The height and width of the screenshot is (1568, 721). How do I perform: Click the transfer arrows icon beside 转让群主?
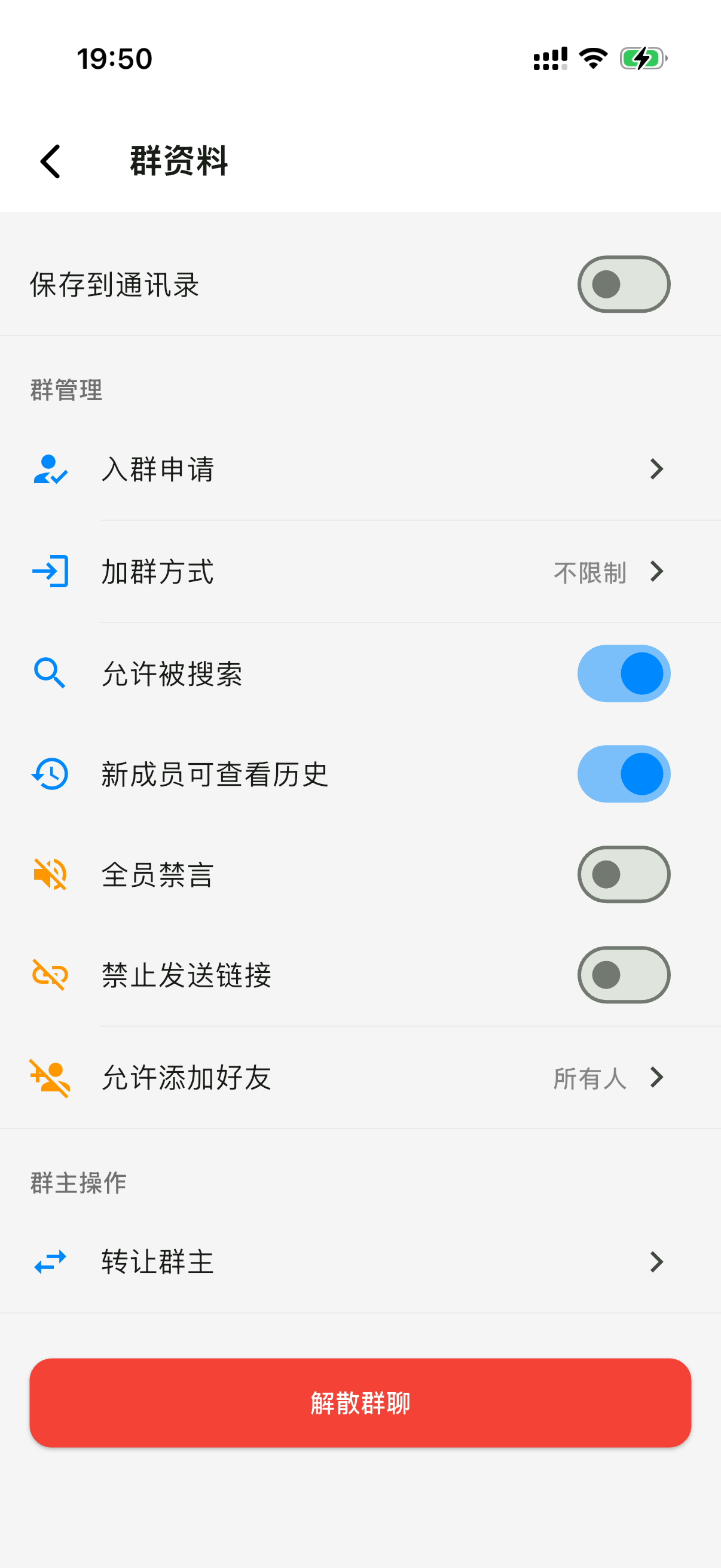pos(49,1261)
